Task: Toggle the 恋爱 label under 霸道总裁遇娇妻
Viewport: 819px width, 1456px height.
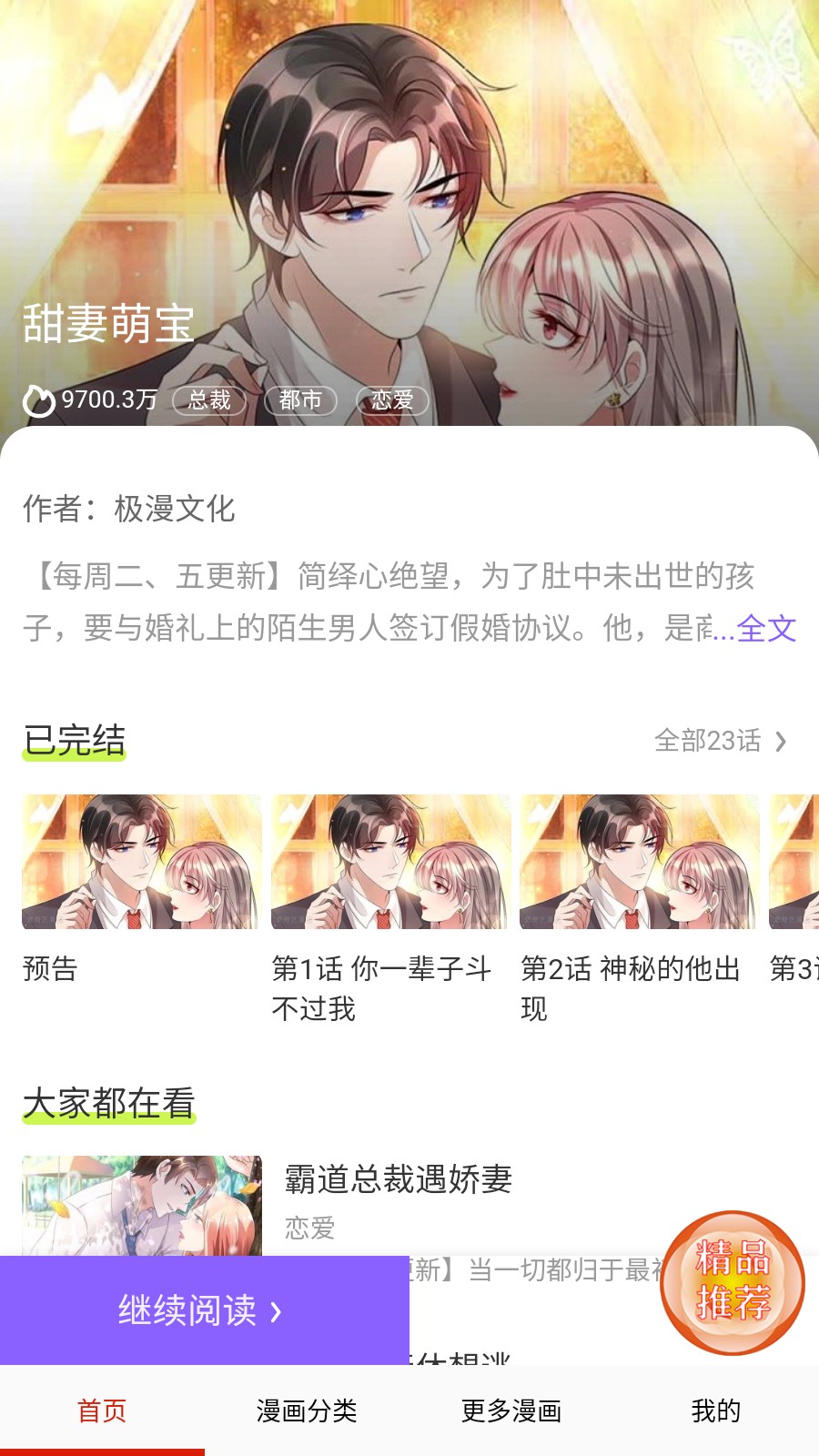Action: point(309,1227)
